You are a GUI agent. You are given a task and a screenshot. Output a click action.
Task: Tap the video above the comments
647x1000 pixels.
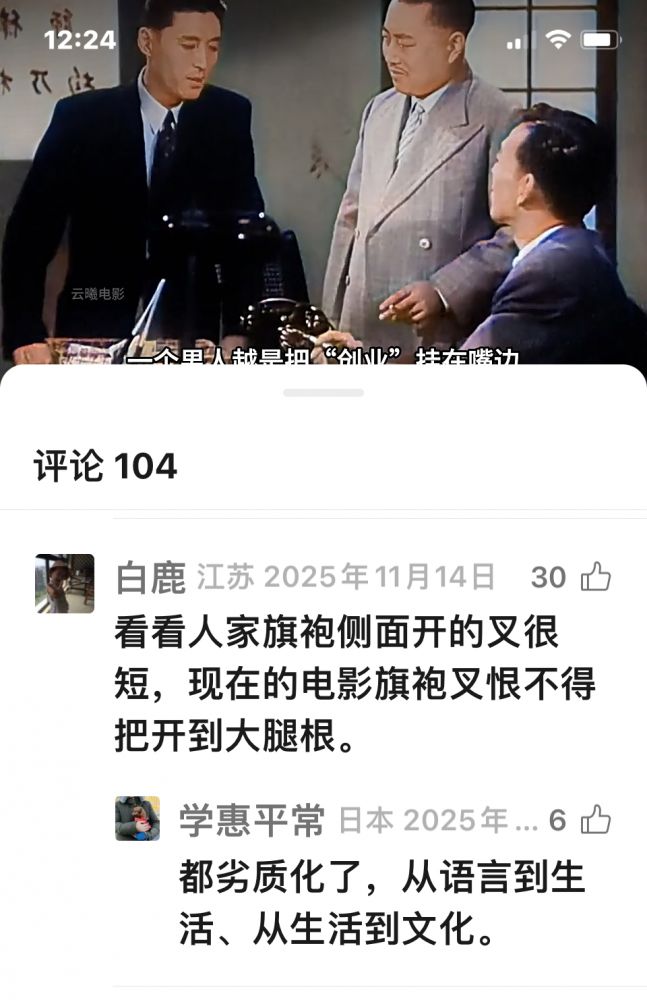coord(323,180)
